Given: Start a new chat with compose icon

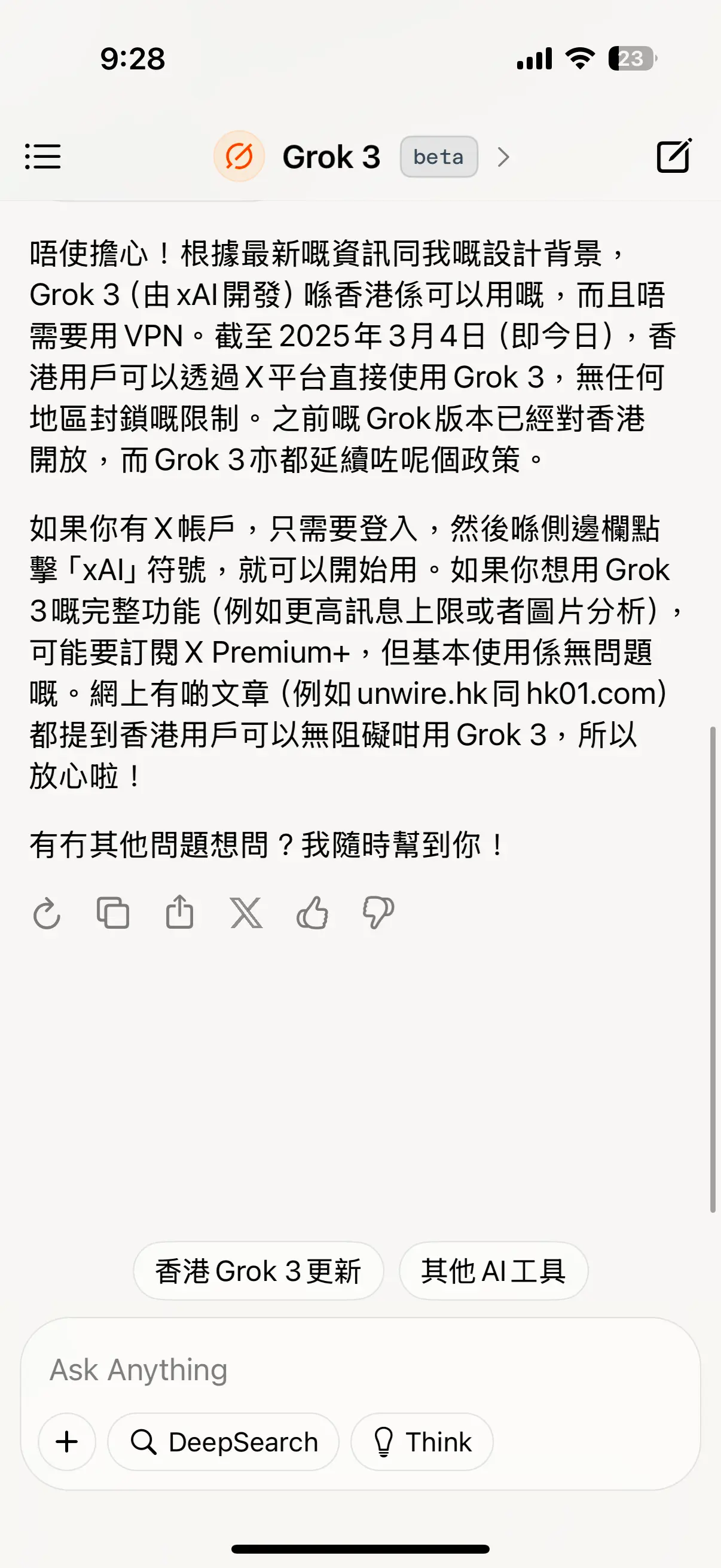Looking at the screenshot, I should (674, 156).
